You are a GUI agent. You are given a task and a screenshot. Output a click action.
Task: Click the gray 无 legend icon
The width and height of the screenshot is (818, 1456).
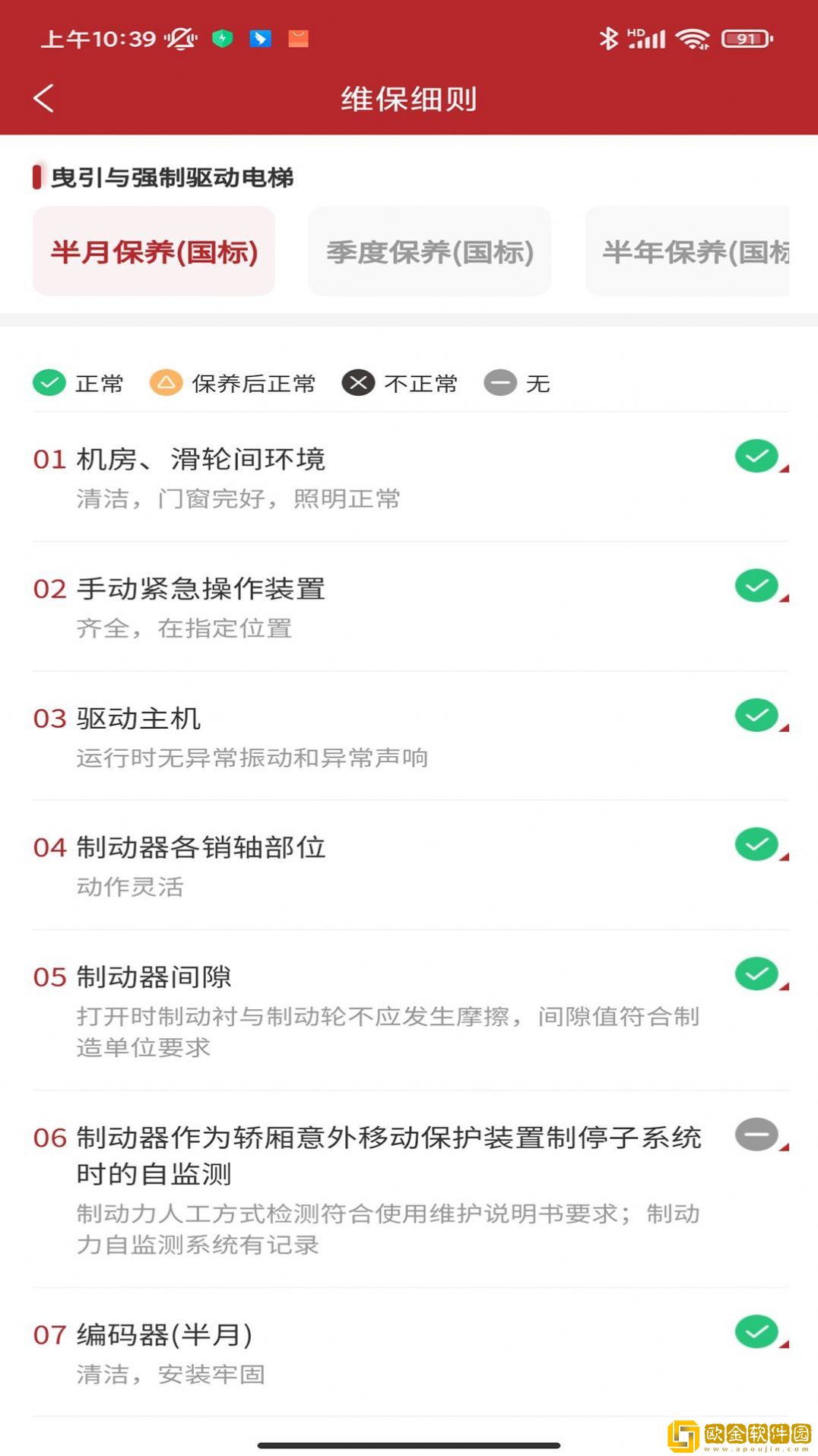(x=500, y=384)
